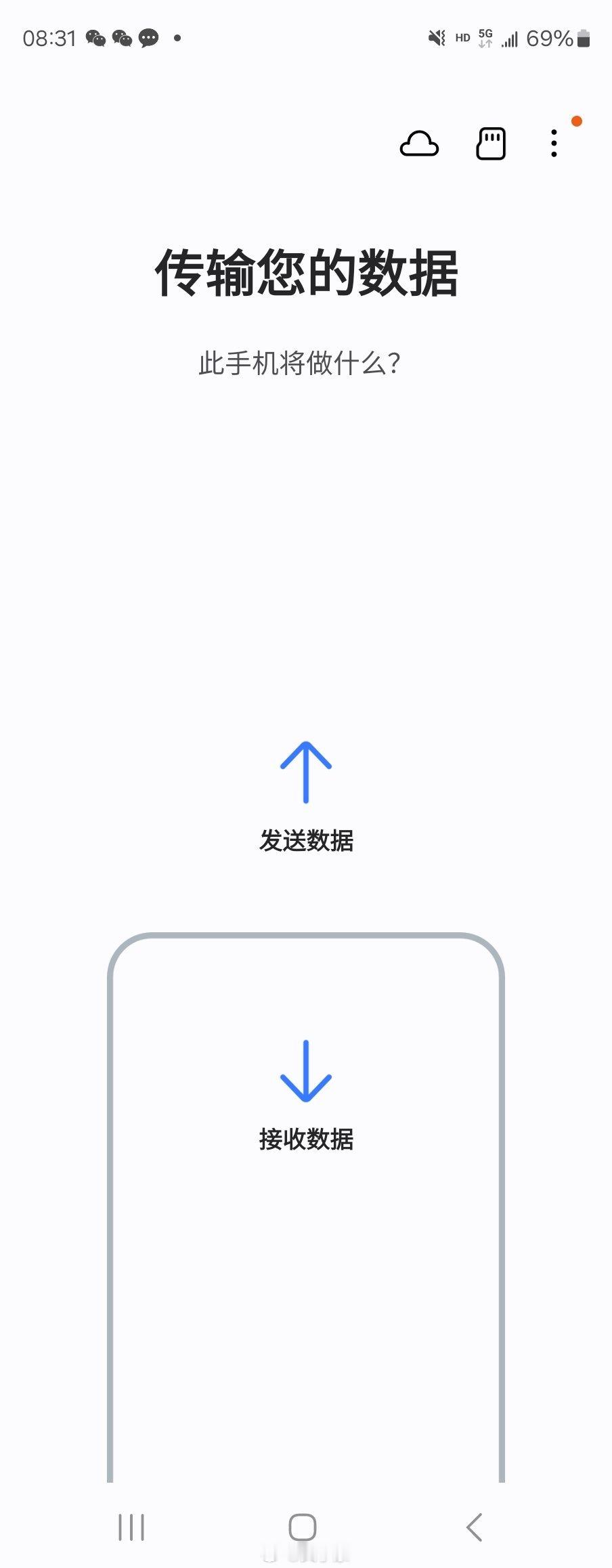Open cloud transfer options via cloud icon

point(419,144)
